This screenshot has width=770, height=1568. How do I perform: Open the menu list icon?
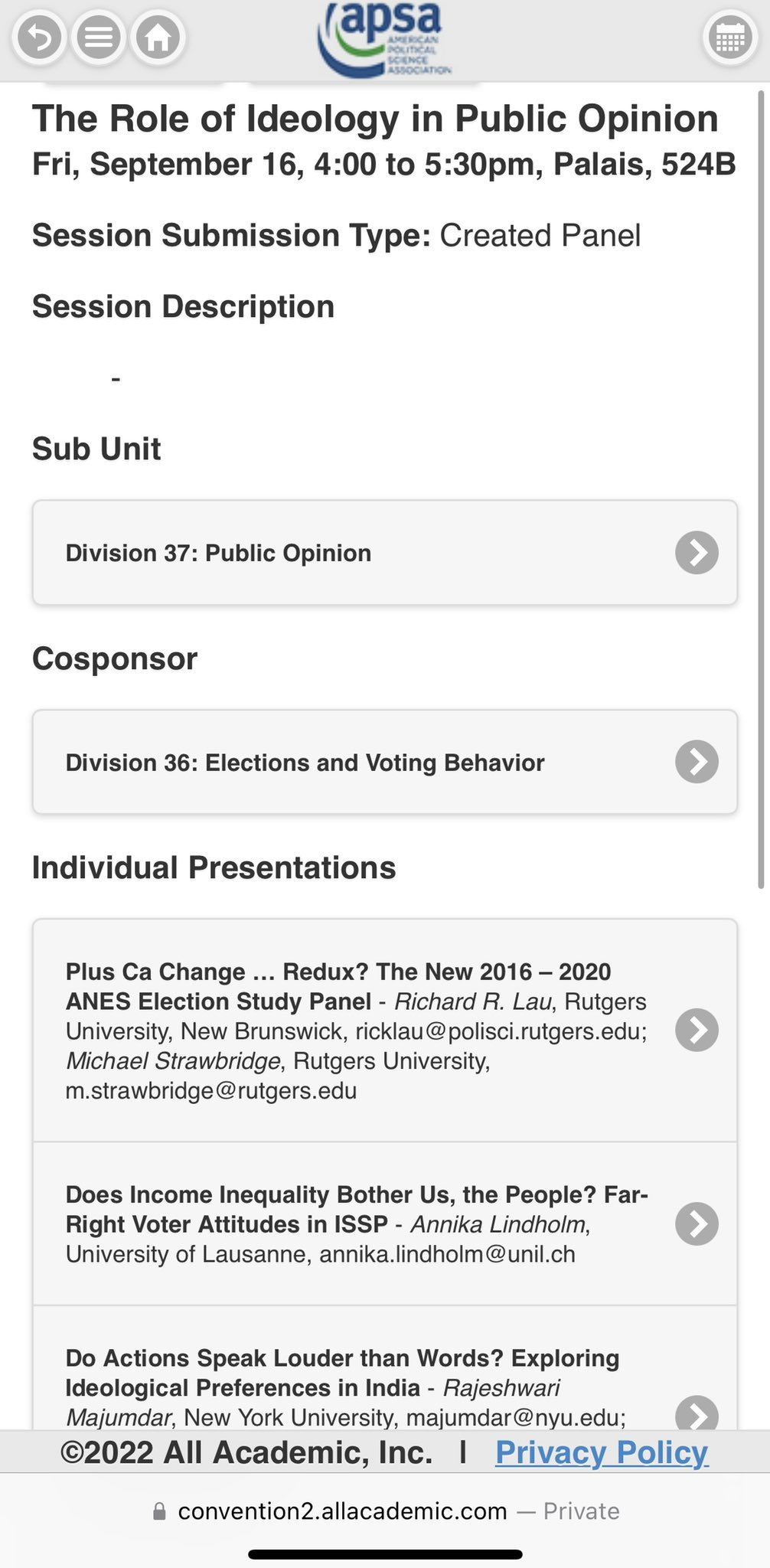pos(99,36)
